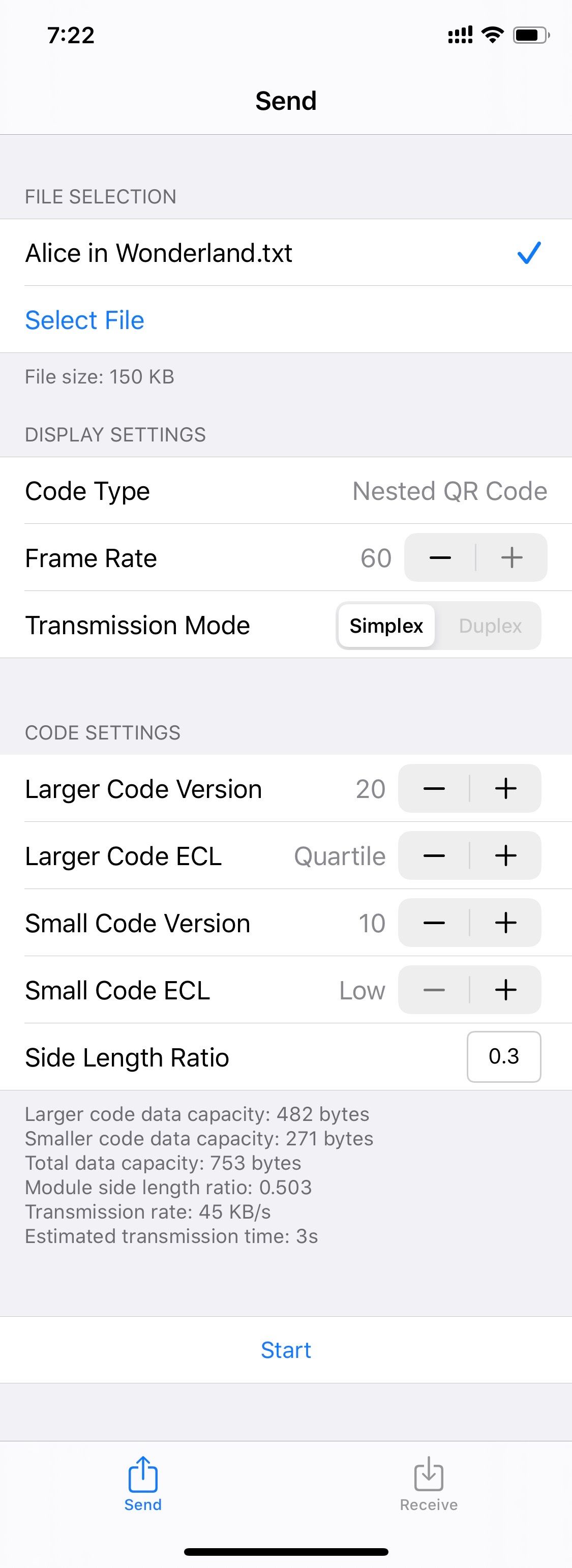Start the file transmission
Viewport: 572px width, 1568px height.
pyautogui.click(x=285, y=1350)
